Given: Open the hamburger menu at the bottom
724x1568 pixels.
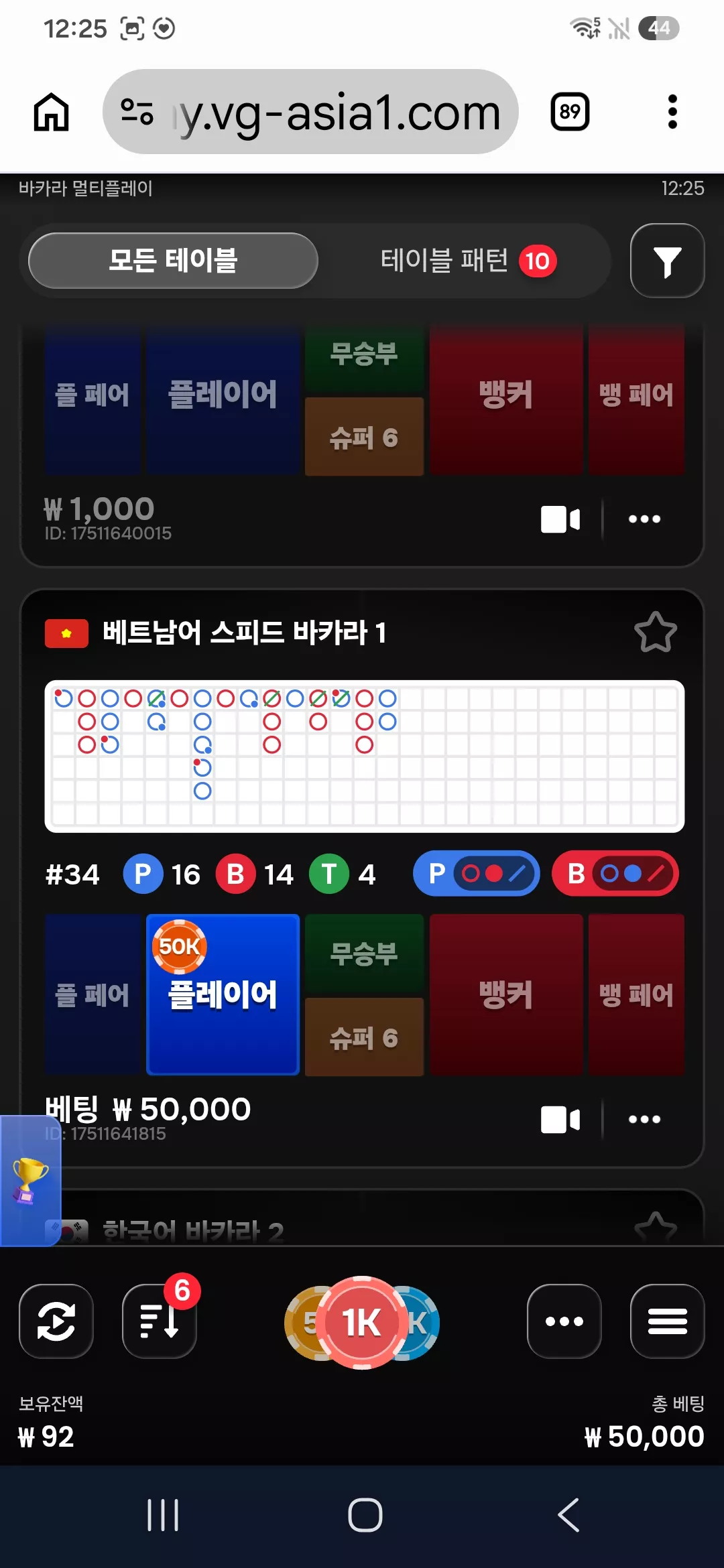Looking at the screenshot, I should [x=667, y=1321].
